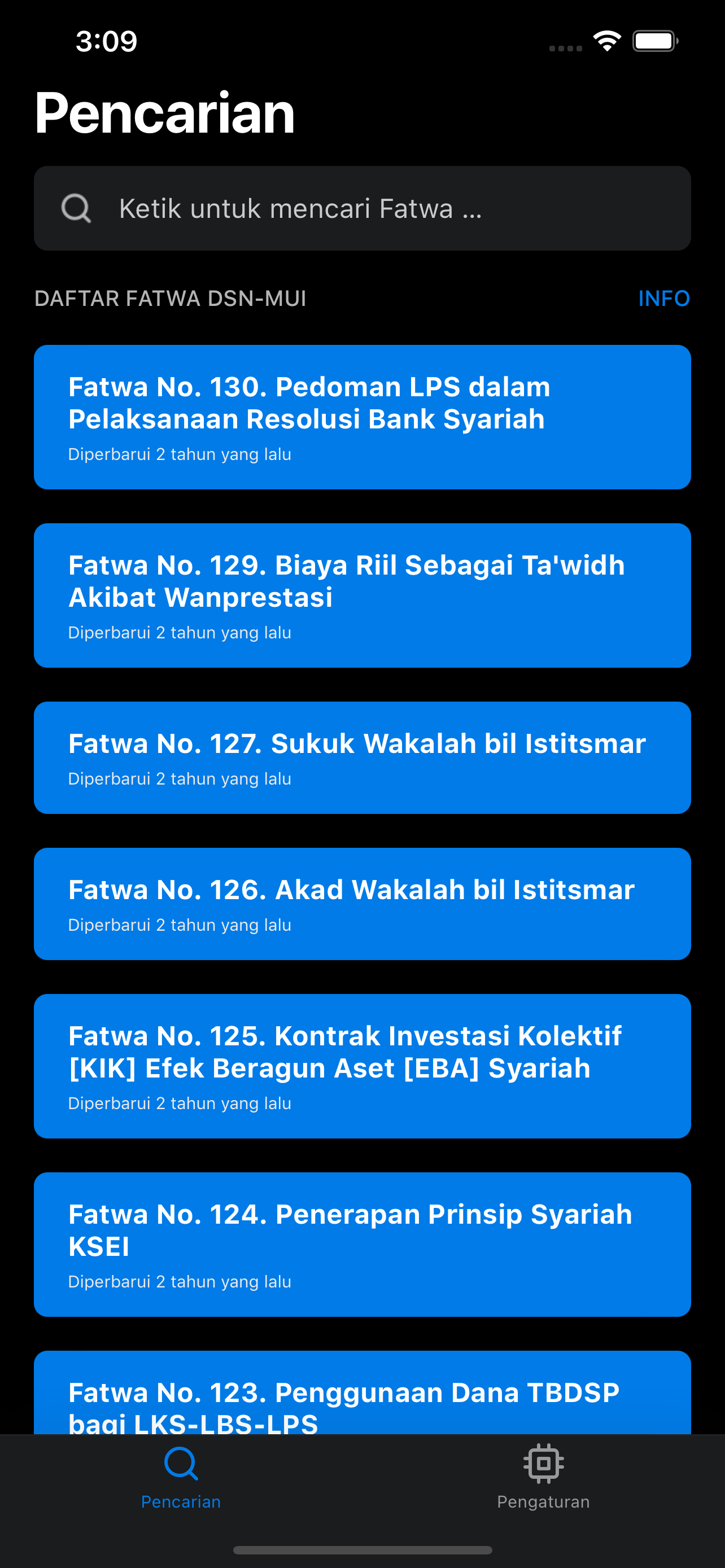The height and width of the screenshot is (1568, 725).
Task: Open the INFO link
Action: click(x=663, y=298)
